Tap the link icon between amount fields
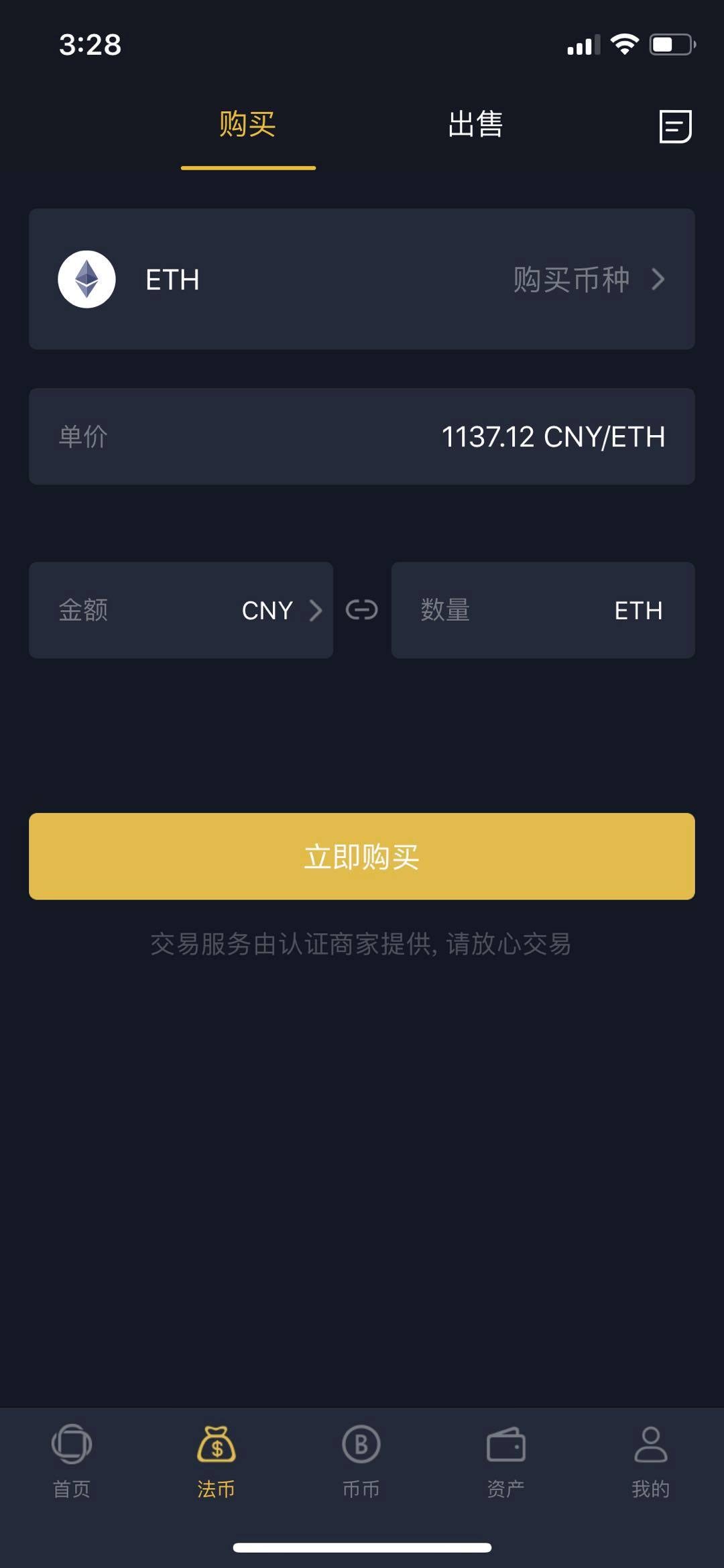 [x=362, y=610]
